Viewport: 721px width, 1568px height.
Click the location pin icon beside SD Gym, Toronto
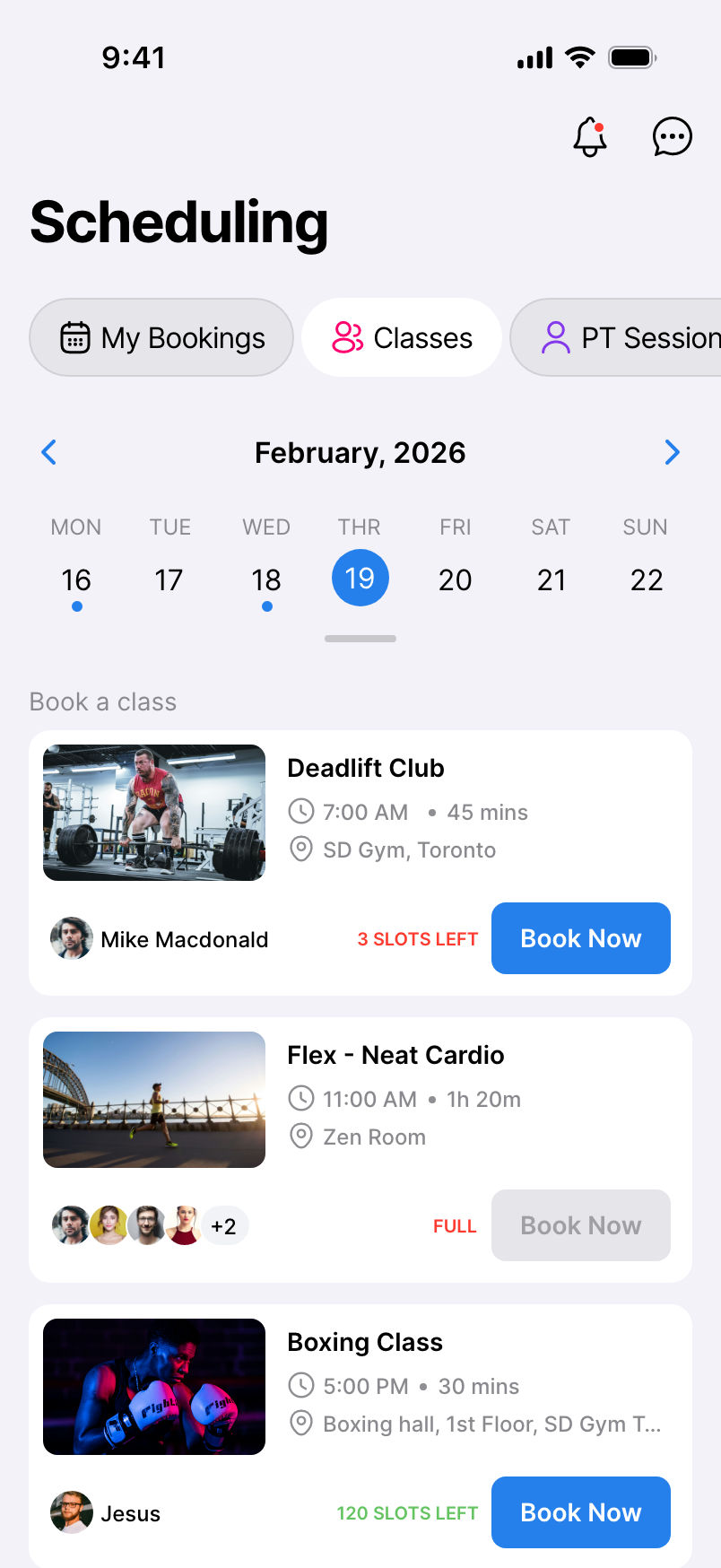click(x=300, y=849)
